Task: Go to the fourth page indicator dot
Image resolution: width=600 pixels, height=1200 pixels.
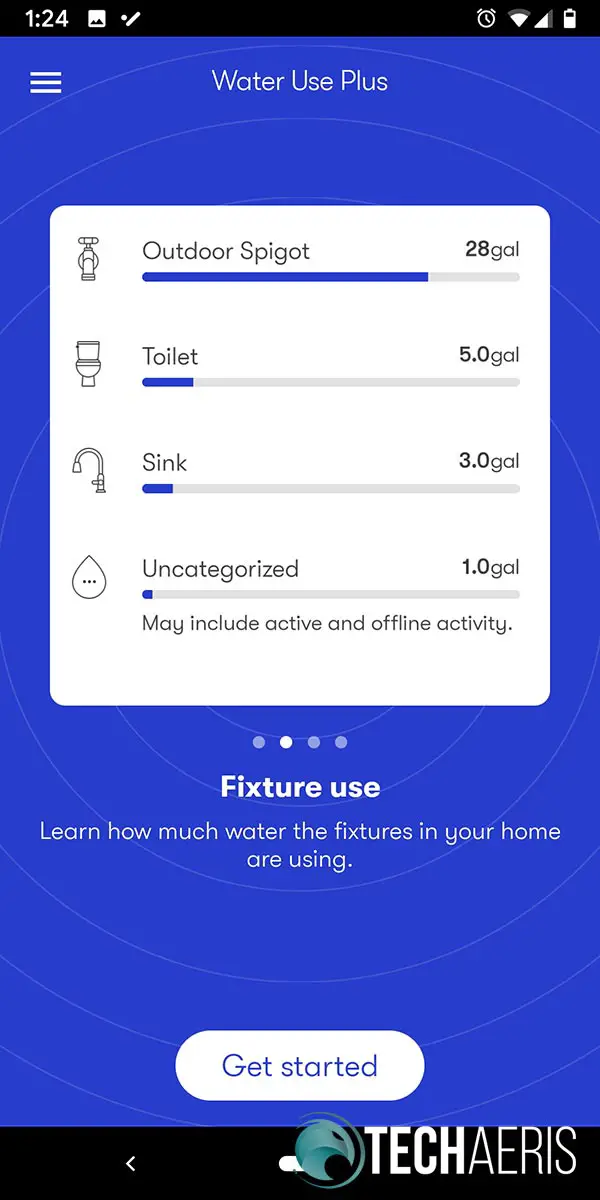Action: point(341,742)
